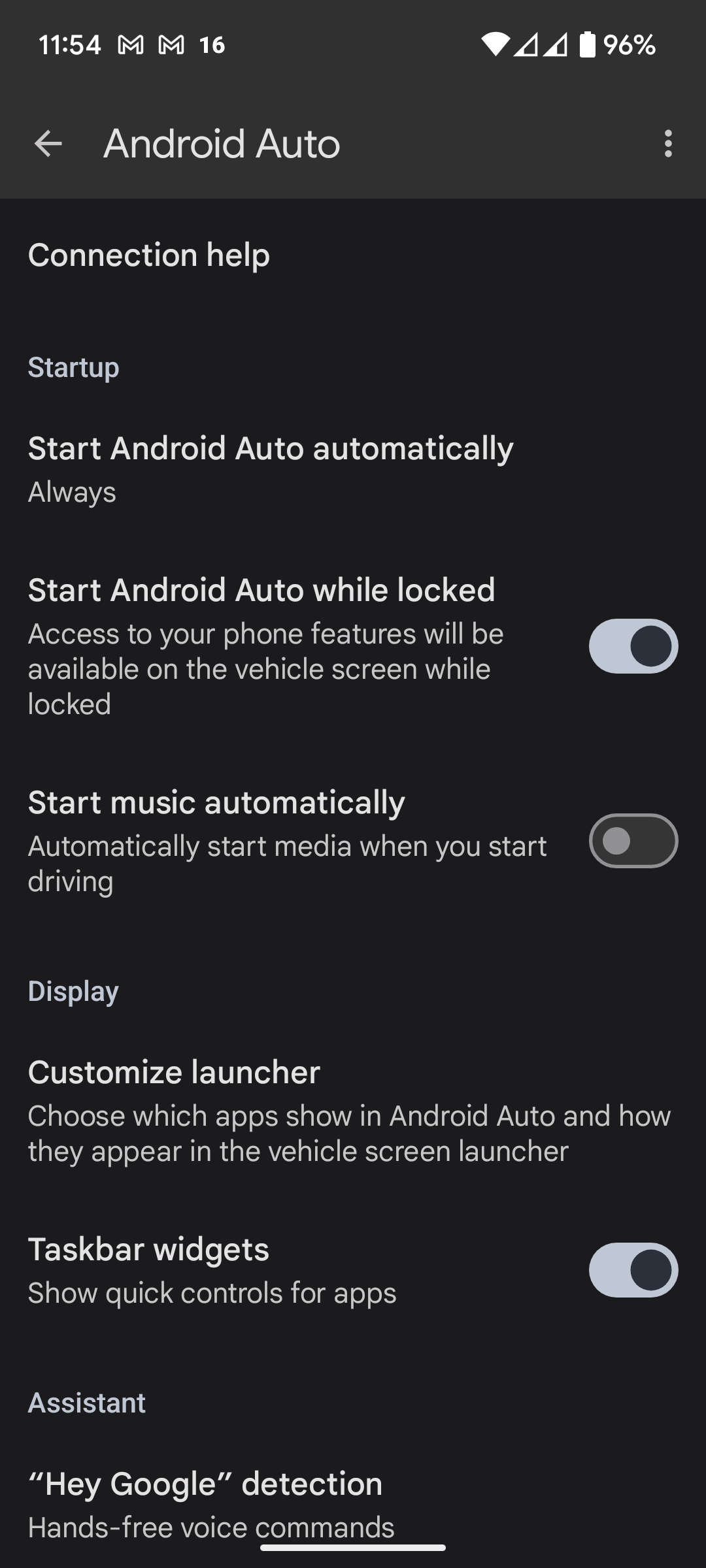This screenshot has height=1568, width=706.
Task: Open Customize launcher
Action: [x=353, y=1111]
